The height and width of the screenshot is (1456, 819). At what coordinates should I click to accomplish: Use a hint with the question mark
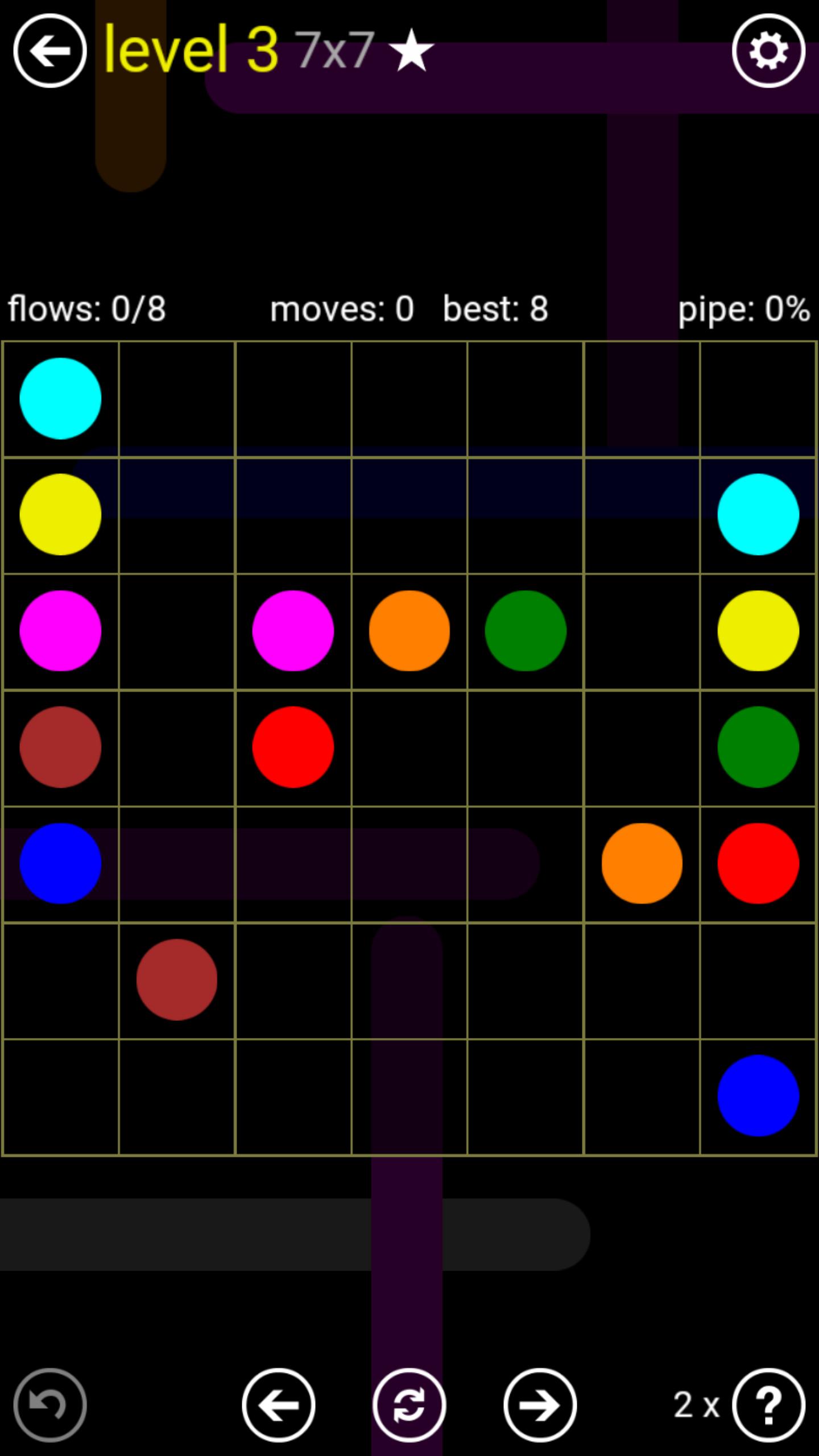pyautogui.click(x=768, y=1405)
